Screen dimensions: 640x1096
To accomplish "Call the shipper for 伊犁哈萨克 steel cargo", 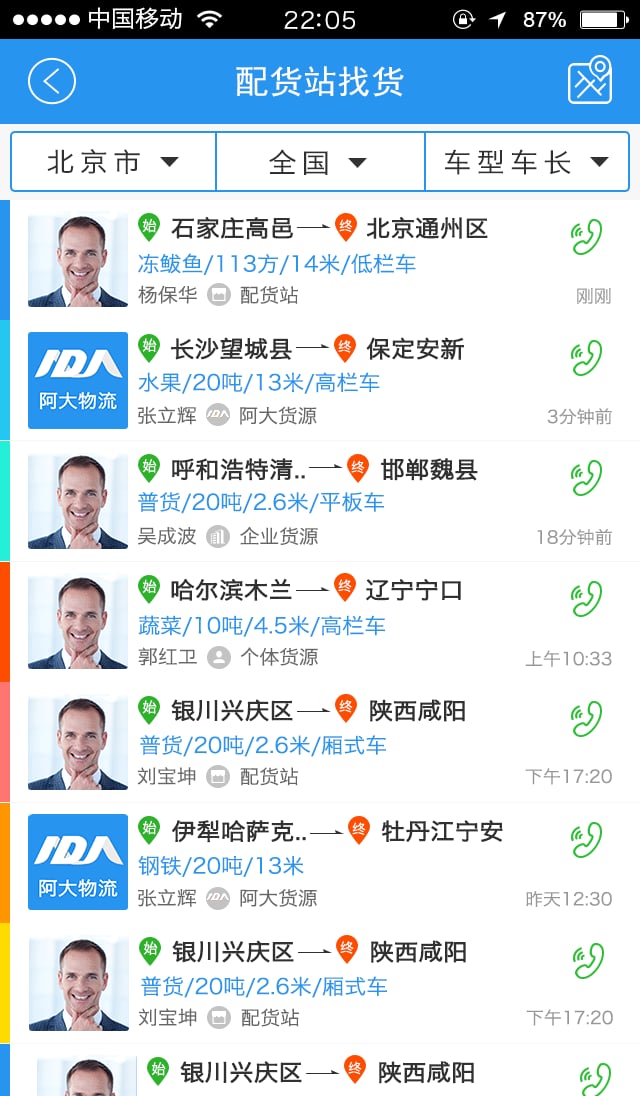I will pos(587,840).
